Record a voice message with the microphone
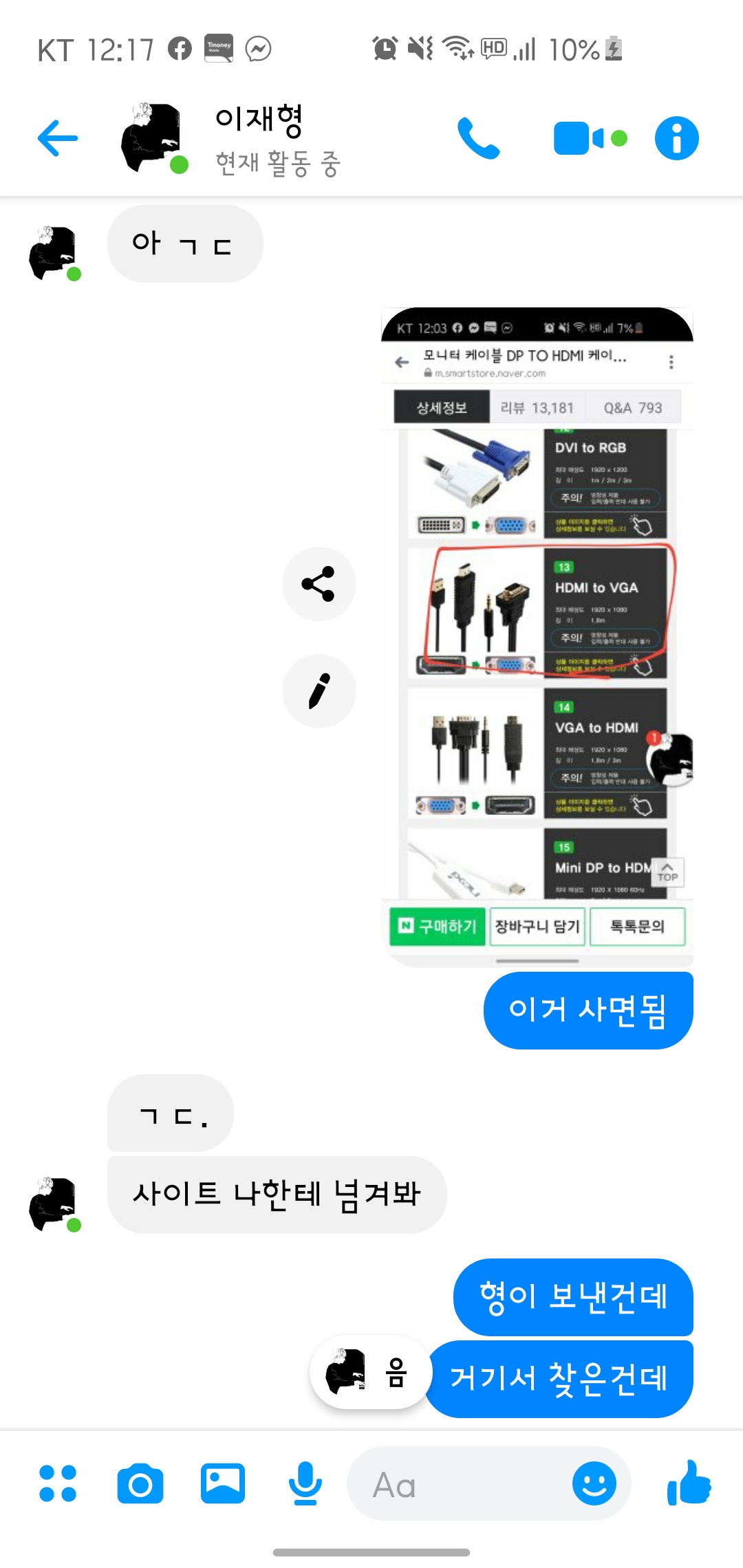Viewport: 743px width, 1568px height. [x=305, y=1483]
